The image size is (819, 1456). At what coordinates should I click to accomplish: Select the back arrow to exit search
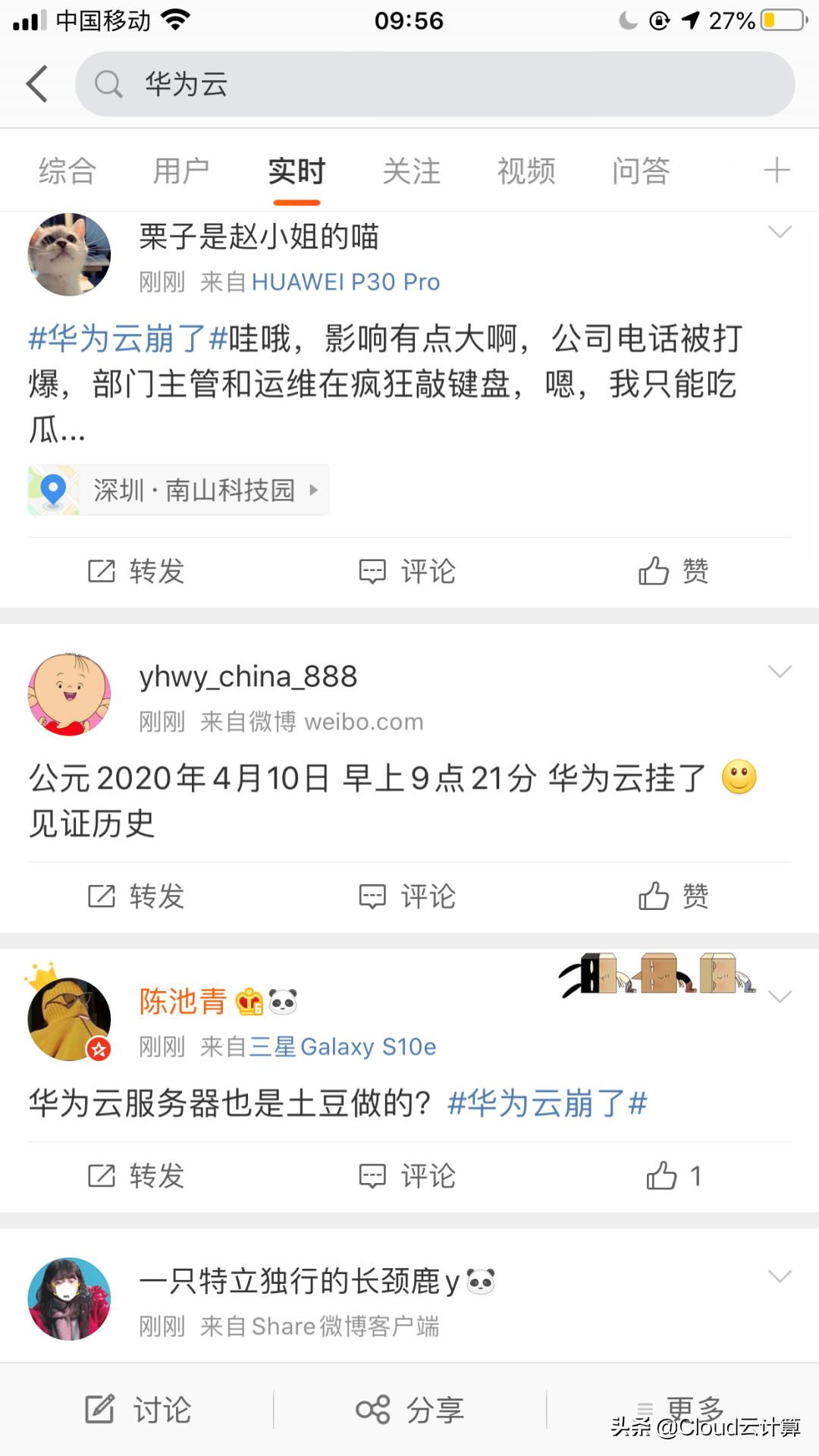tap(38, 84)
